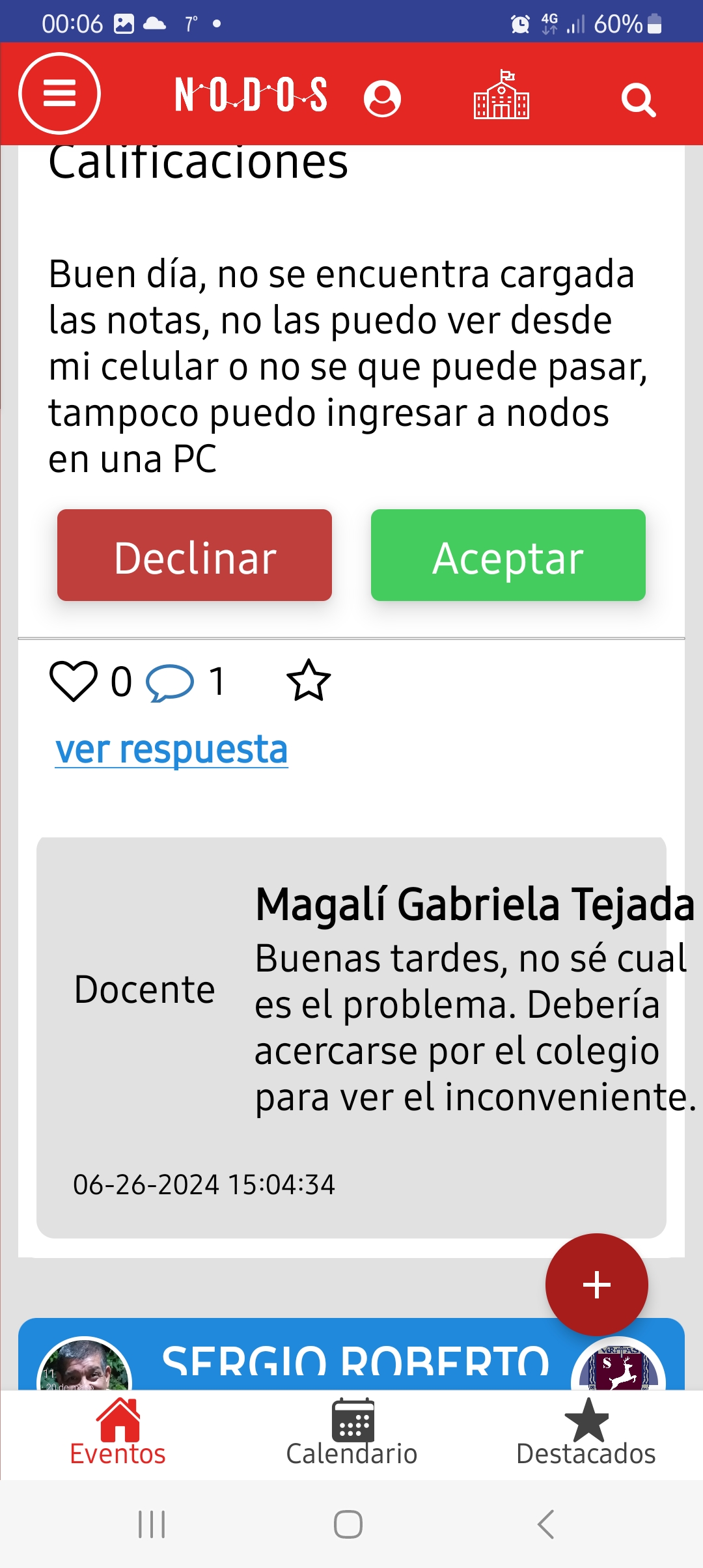Switch to the Calendario tab
This screenshot has width=703, height=1568.
coord(351,1433)
